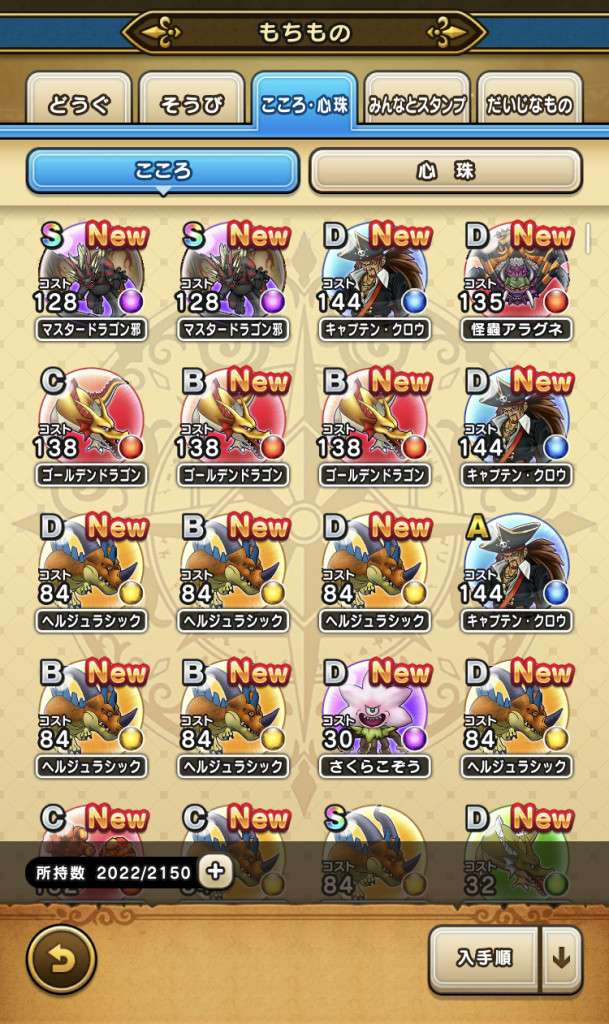Tap the plus to expand 所持数 capacity
The width and height of the screenshot is (609, 1024).
pos(215,871)
